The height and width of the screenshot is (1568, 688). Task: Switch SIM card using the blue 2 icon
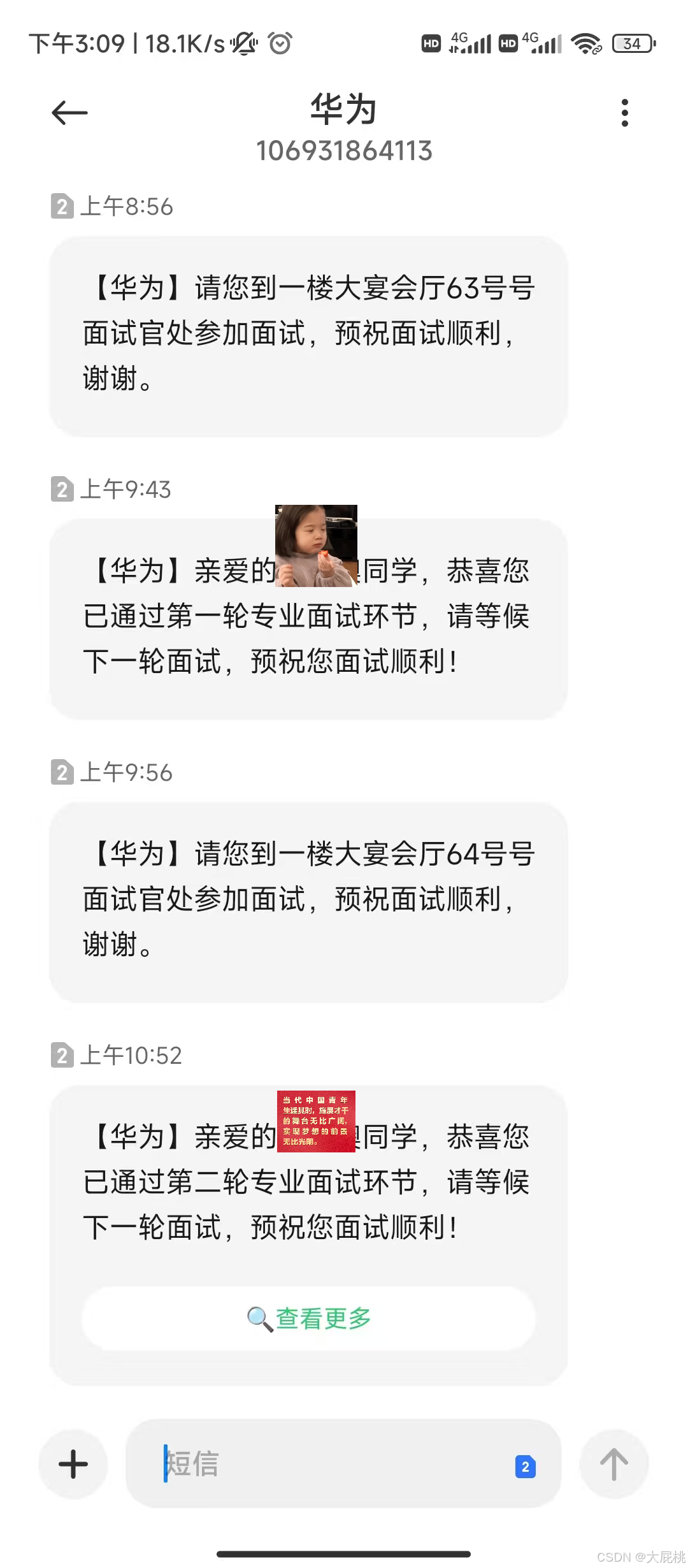[525, 1466]
